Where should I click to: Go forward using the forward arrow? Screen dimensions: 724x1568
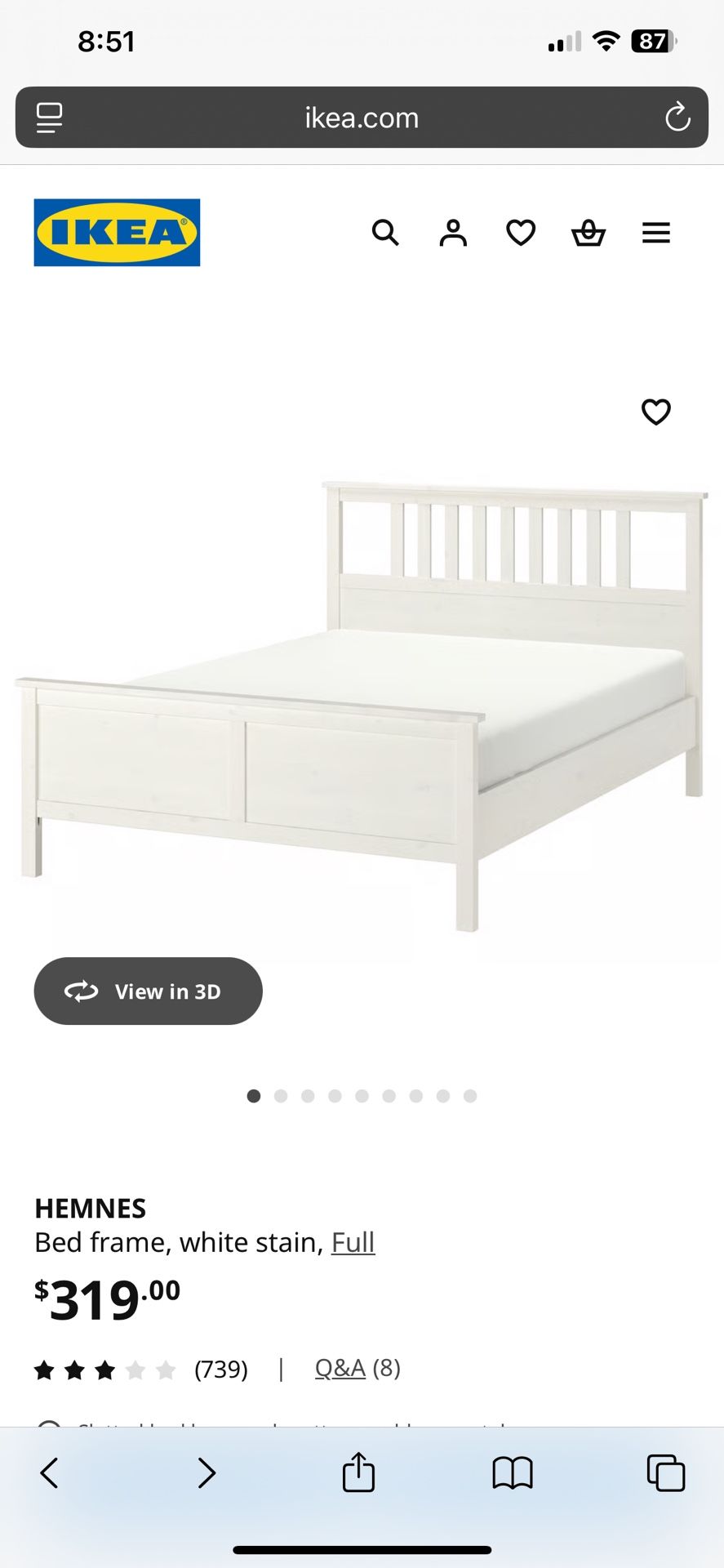[x=207, y=1474]
